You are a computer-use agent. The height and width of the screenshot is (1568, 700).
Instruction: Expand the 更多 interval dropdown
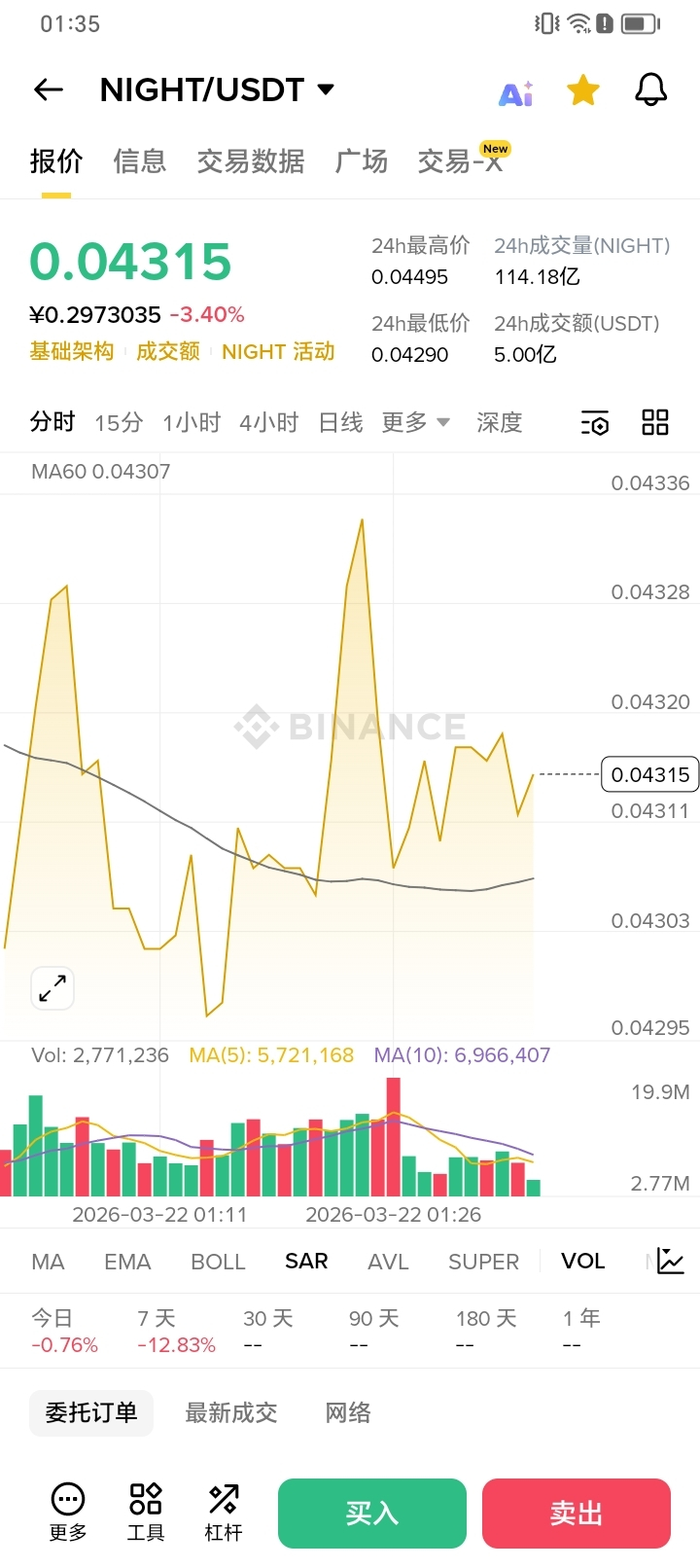pyautogui.click(x=415, y=423)
